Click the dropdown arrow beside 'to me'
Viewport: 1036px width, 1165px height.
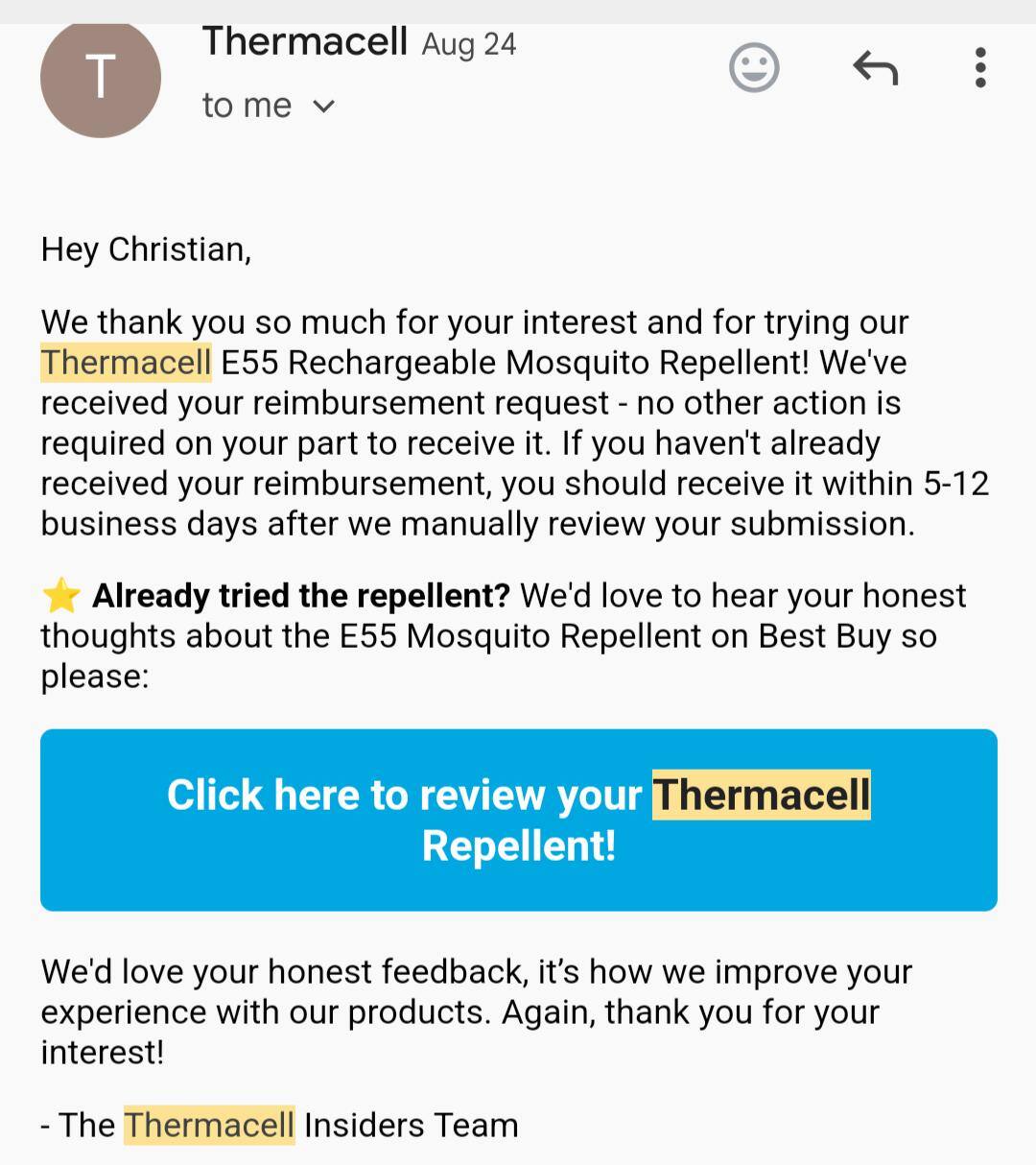point(322,106)
